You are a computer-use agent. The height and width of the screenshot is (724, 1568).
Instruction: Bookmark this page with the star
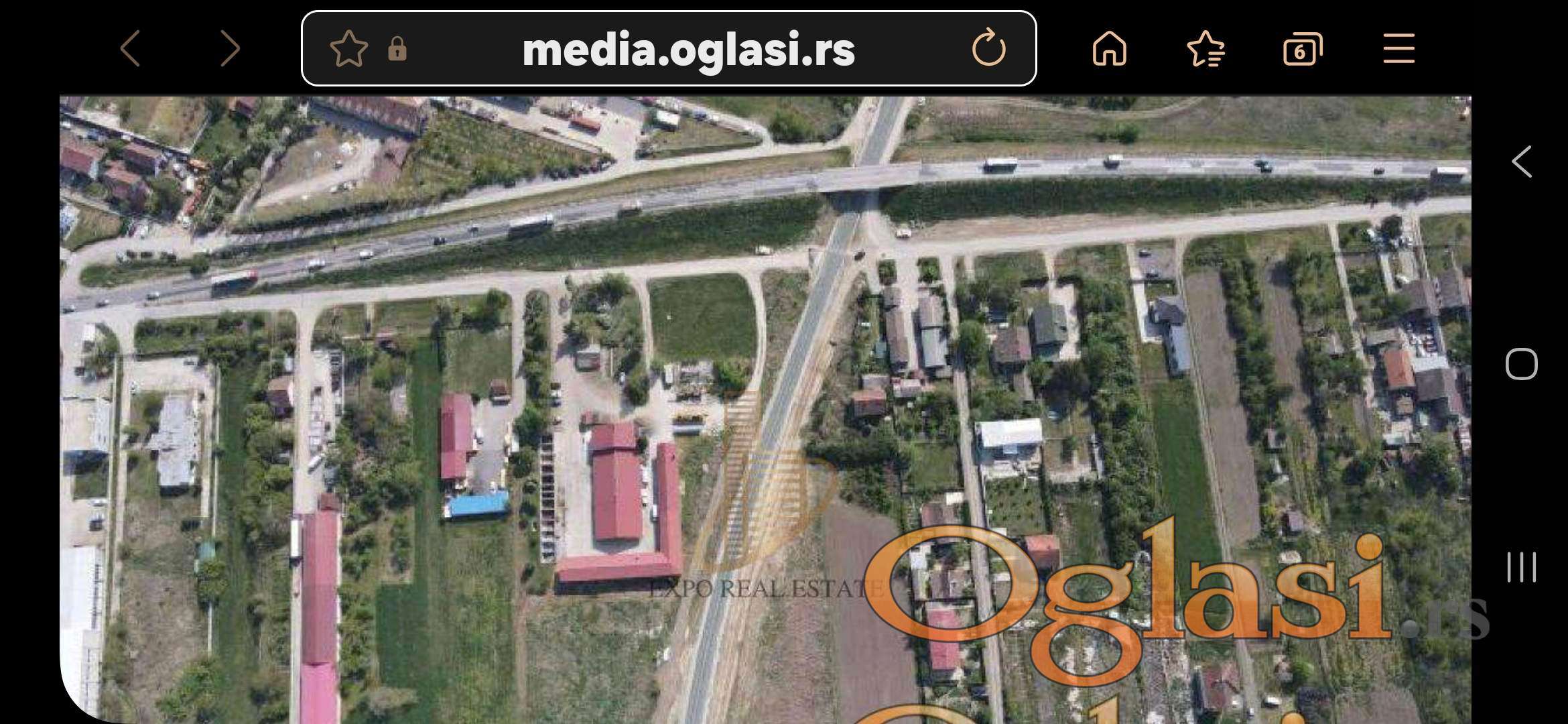[349, 49]
